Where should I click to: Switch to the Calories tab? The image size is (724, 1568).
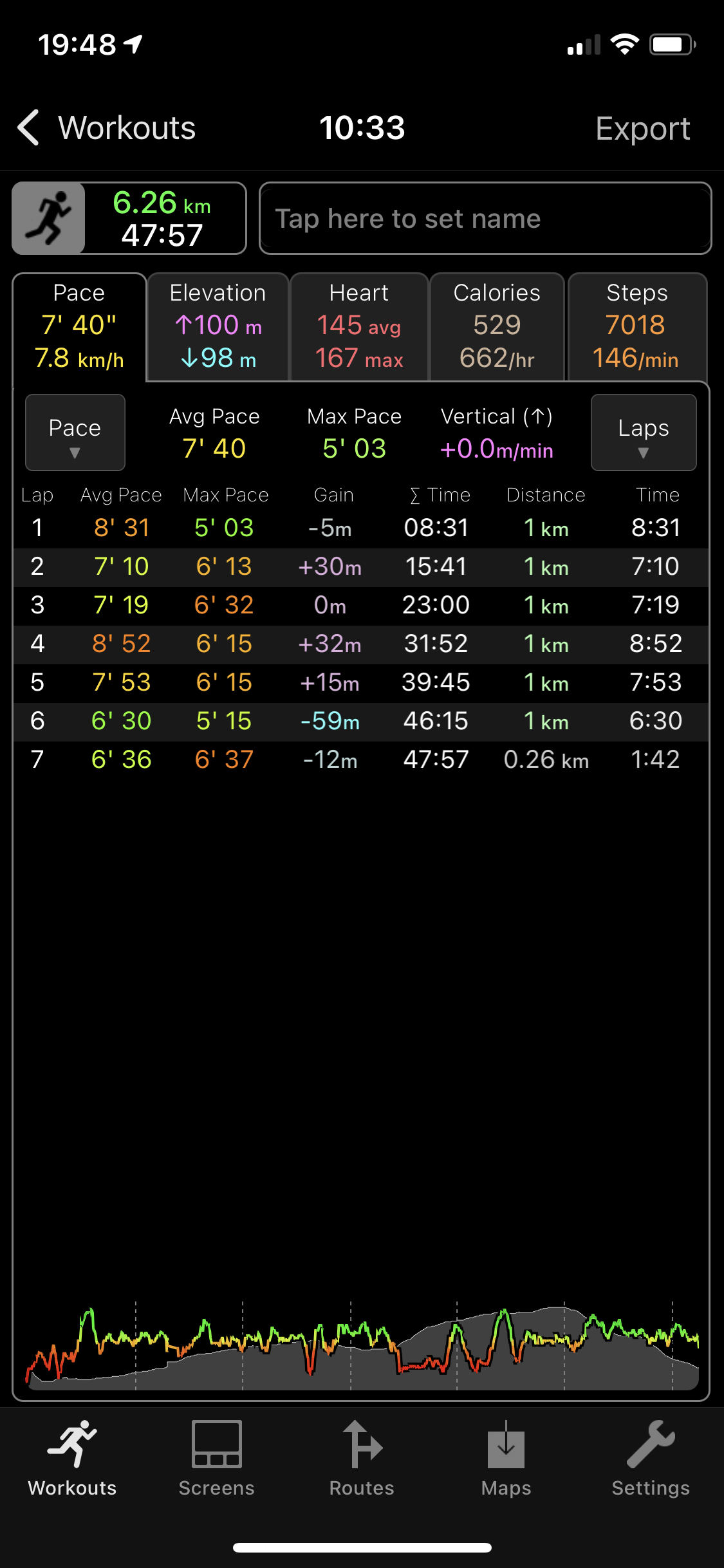[497, 327]
